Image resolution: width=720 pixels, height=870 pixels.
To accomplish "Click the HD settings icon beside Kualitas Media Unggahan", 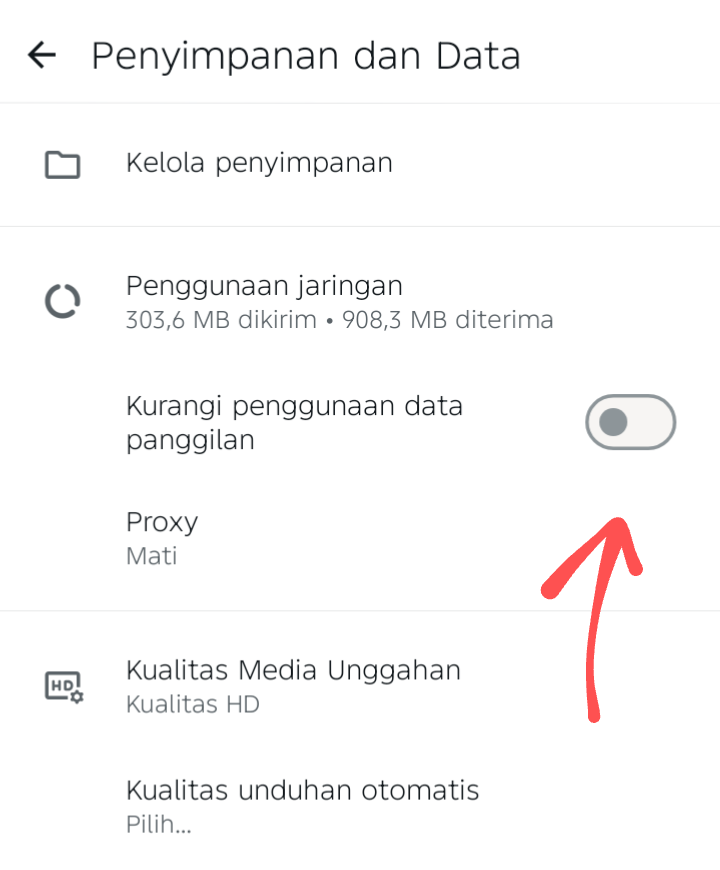I will click(62, 685).
